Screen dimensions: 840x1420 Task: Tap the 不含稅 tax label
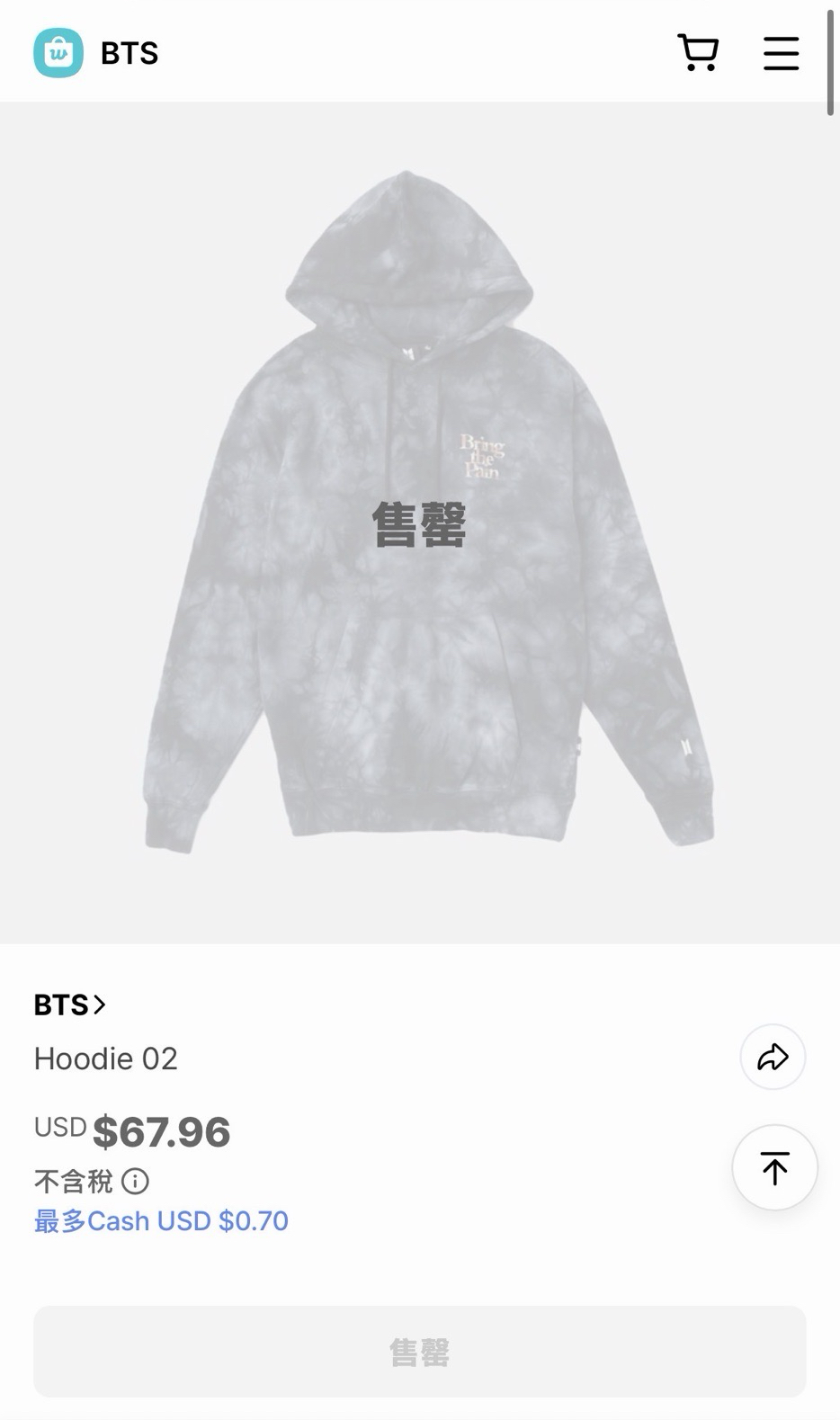coord(72,1182)
